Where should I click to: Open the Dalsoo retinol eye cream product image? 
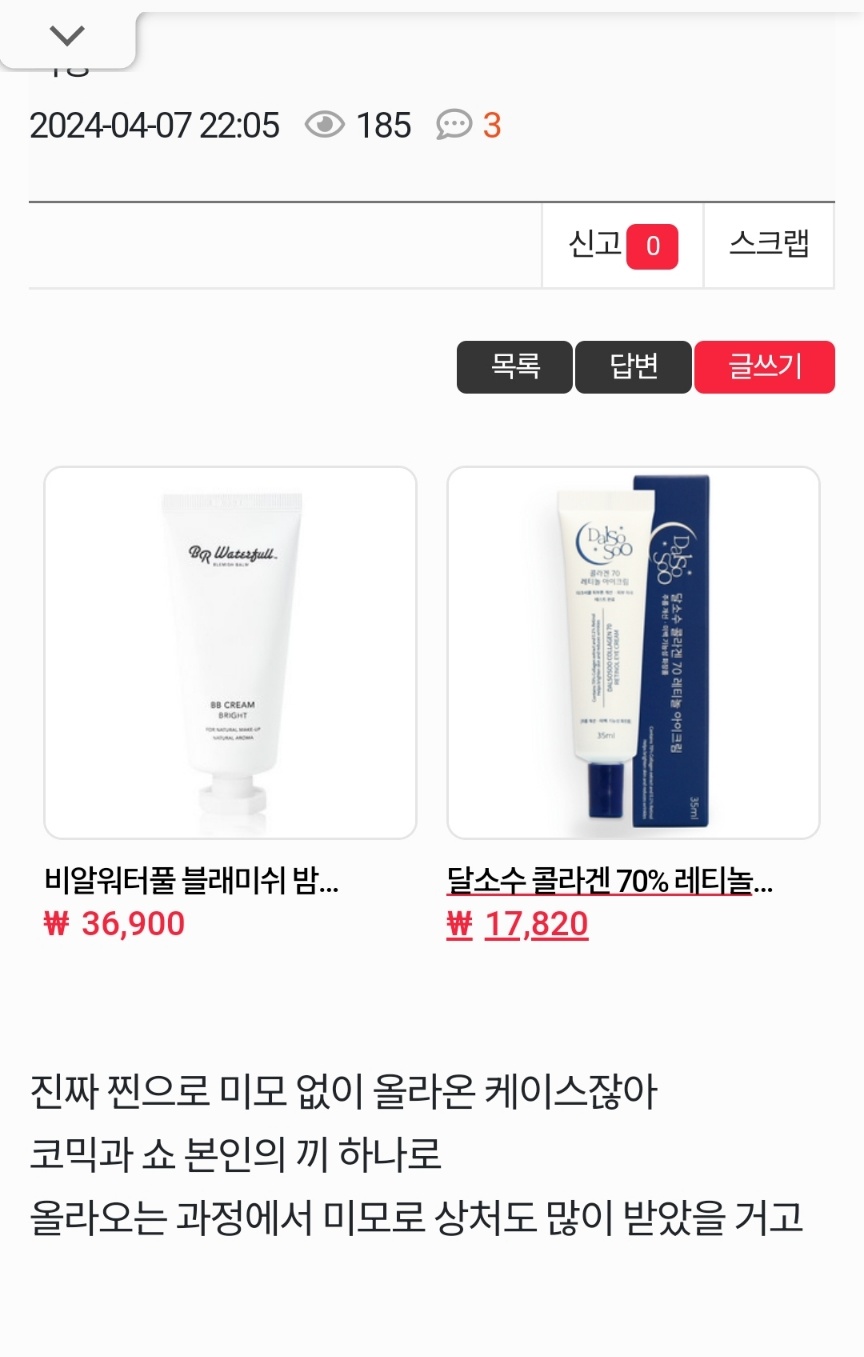click(633, 652)
